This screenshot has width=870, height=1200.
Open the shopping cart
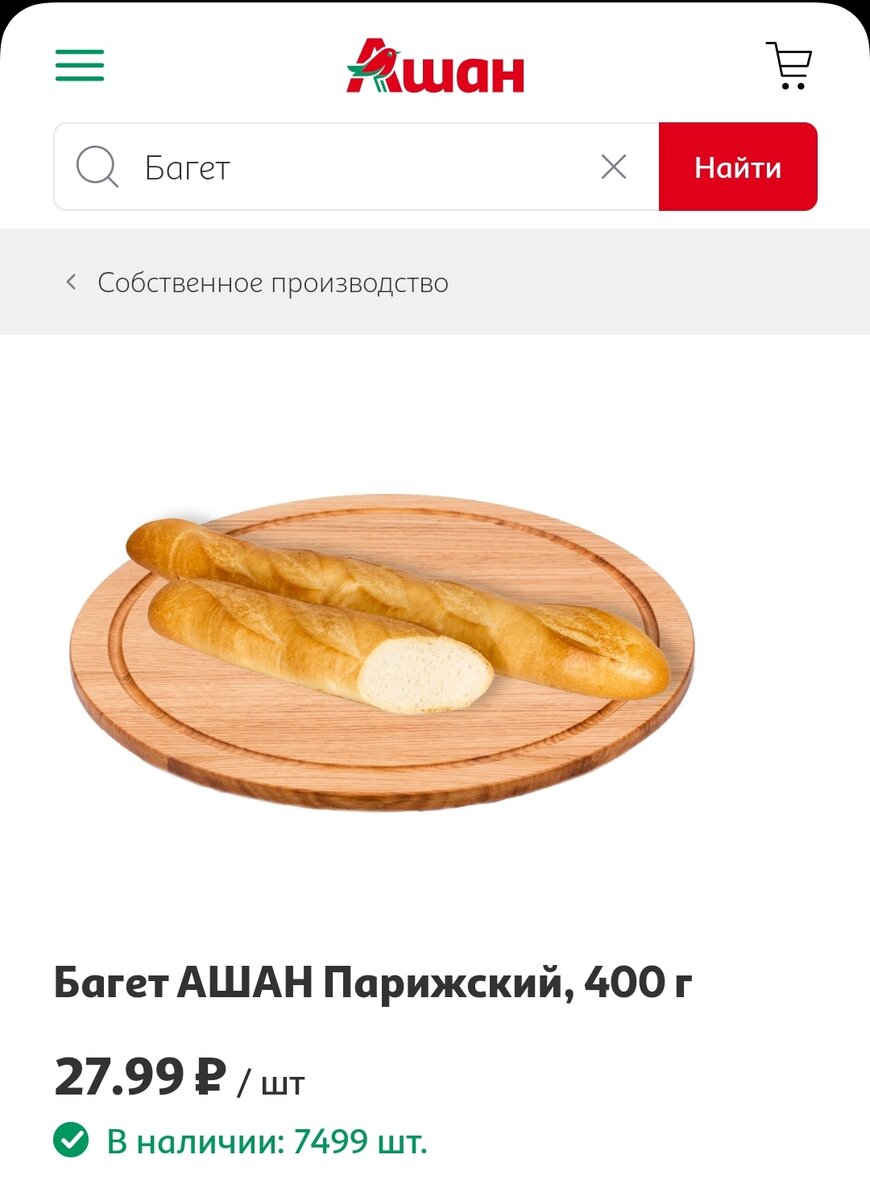pos(789,66)
